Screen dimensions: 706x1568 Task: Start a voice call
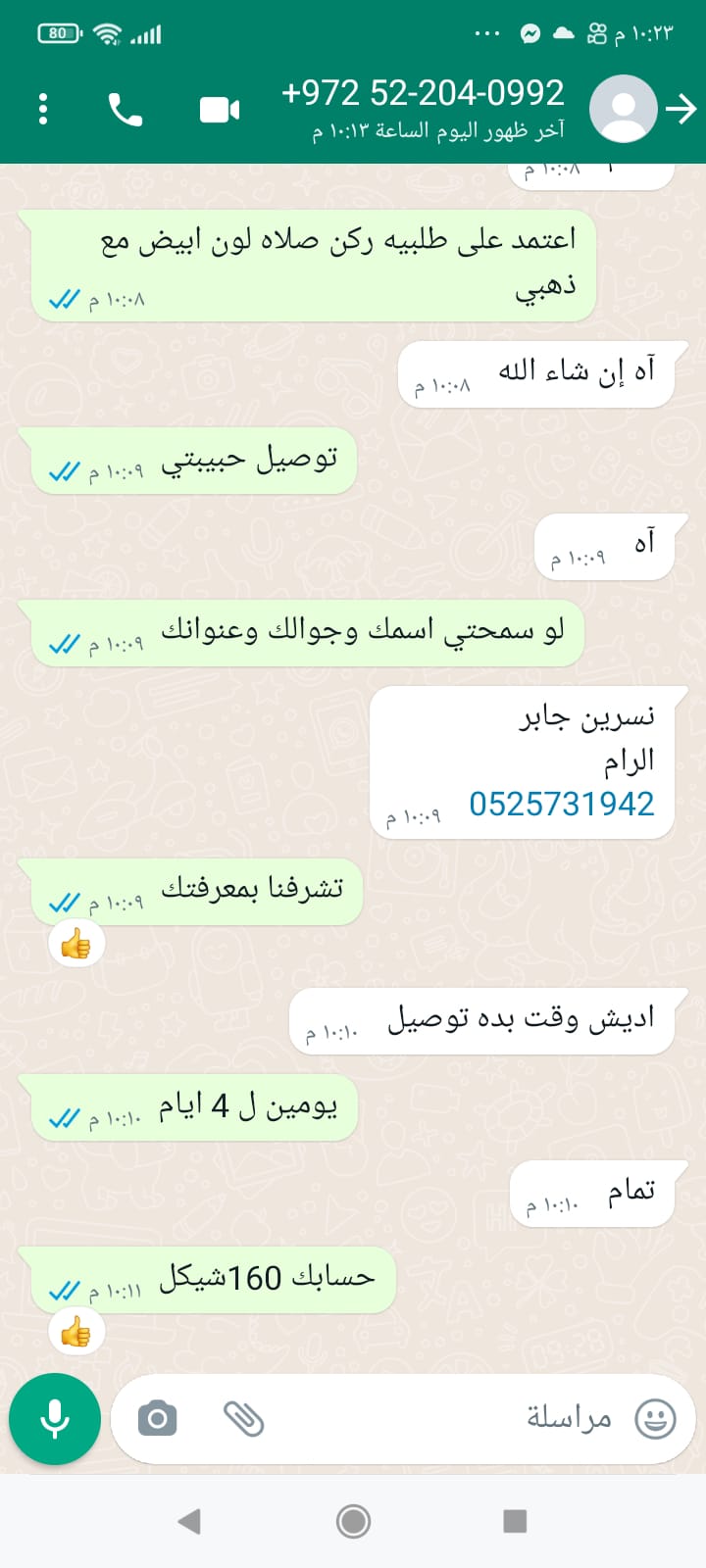pyautogui.click(x=126, y=109)
